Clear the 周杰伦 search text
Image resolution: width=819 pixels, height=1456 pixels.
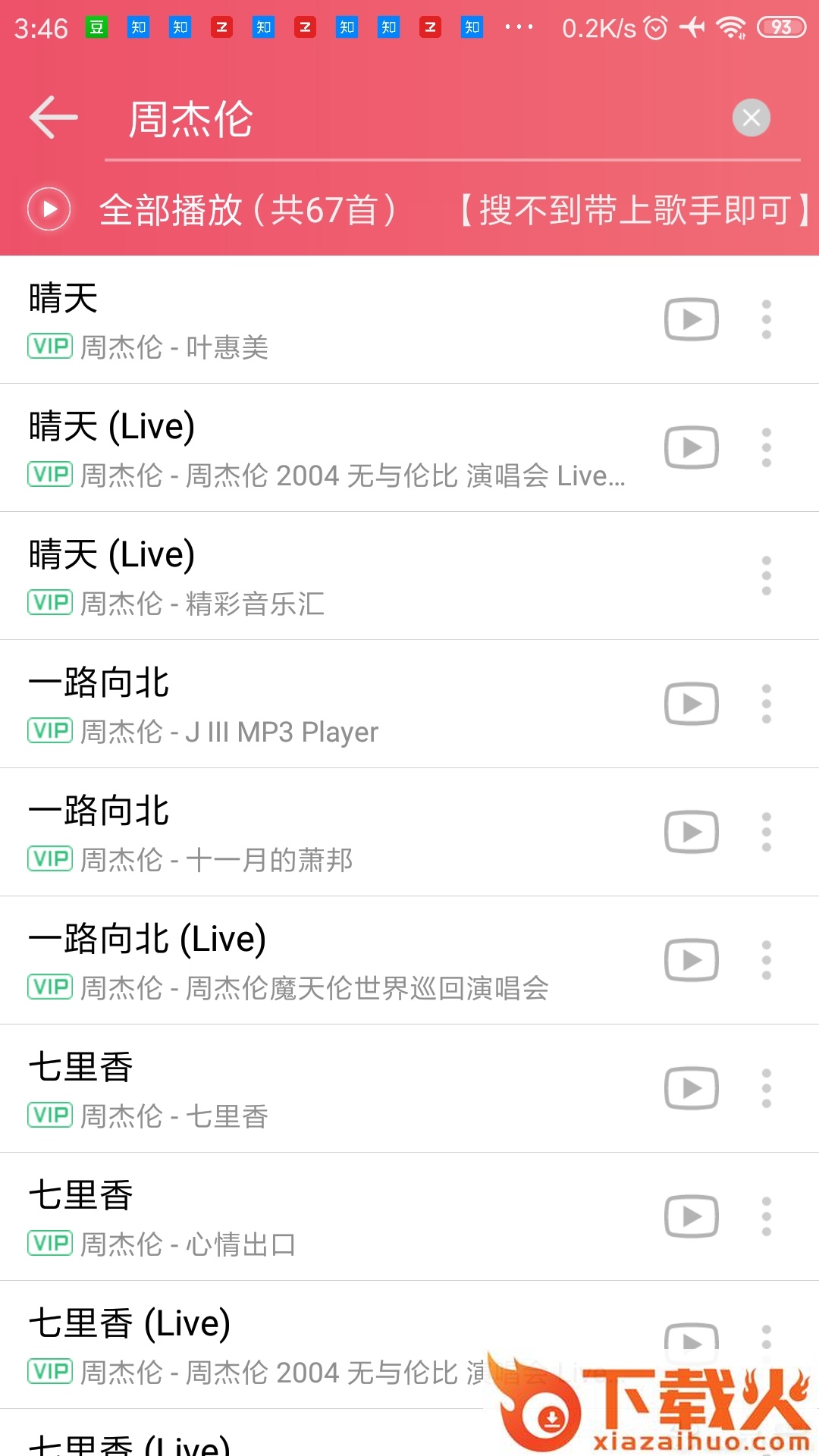[x=751, y=118]
